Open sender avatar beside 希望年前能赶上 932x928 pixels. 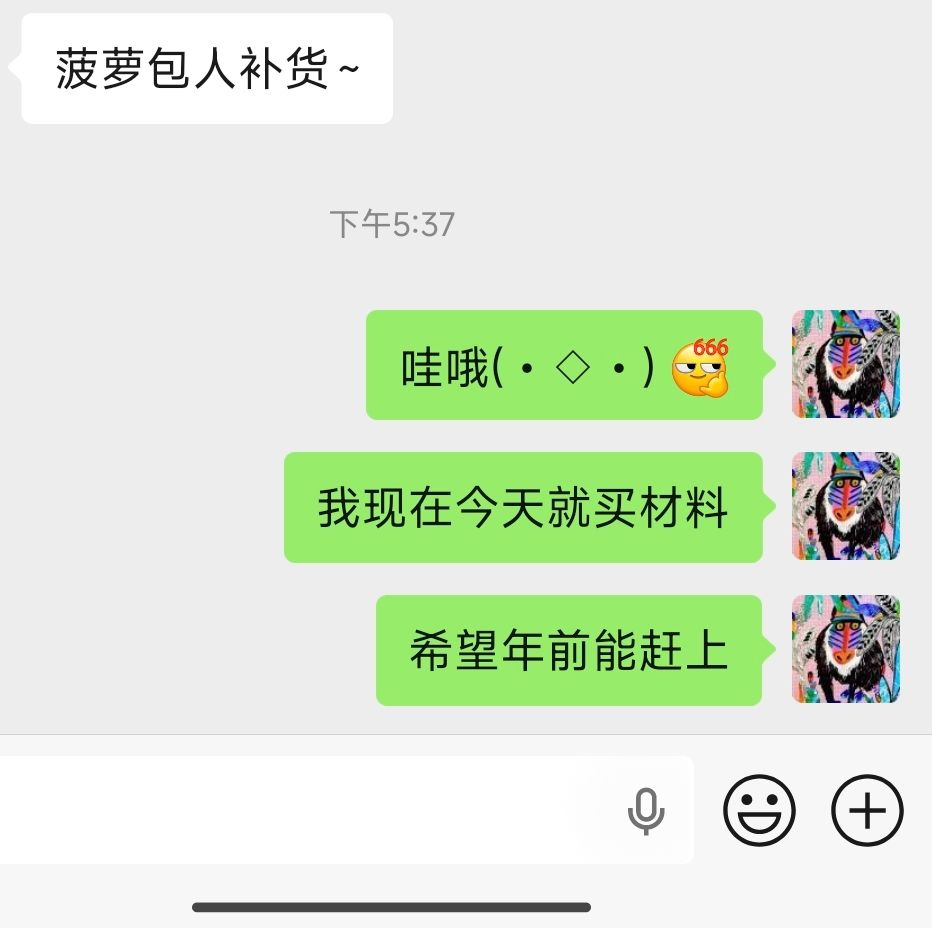coord(846,650)
